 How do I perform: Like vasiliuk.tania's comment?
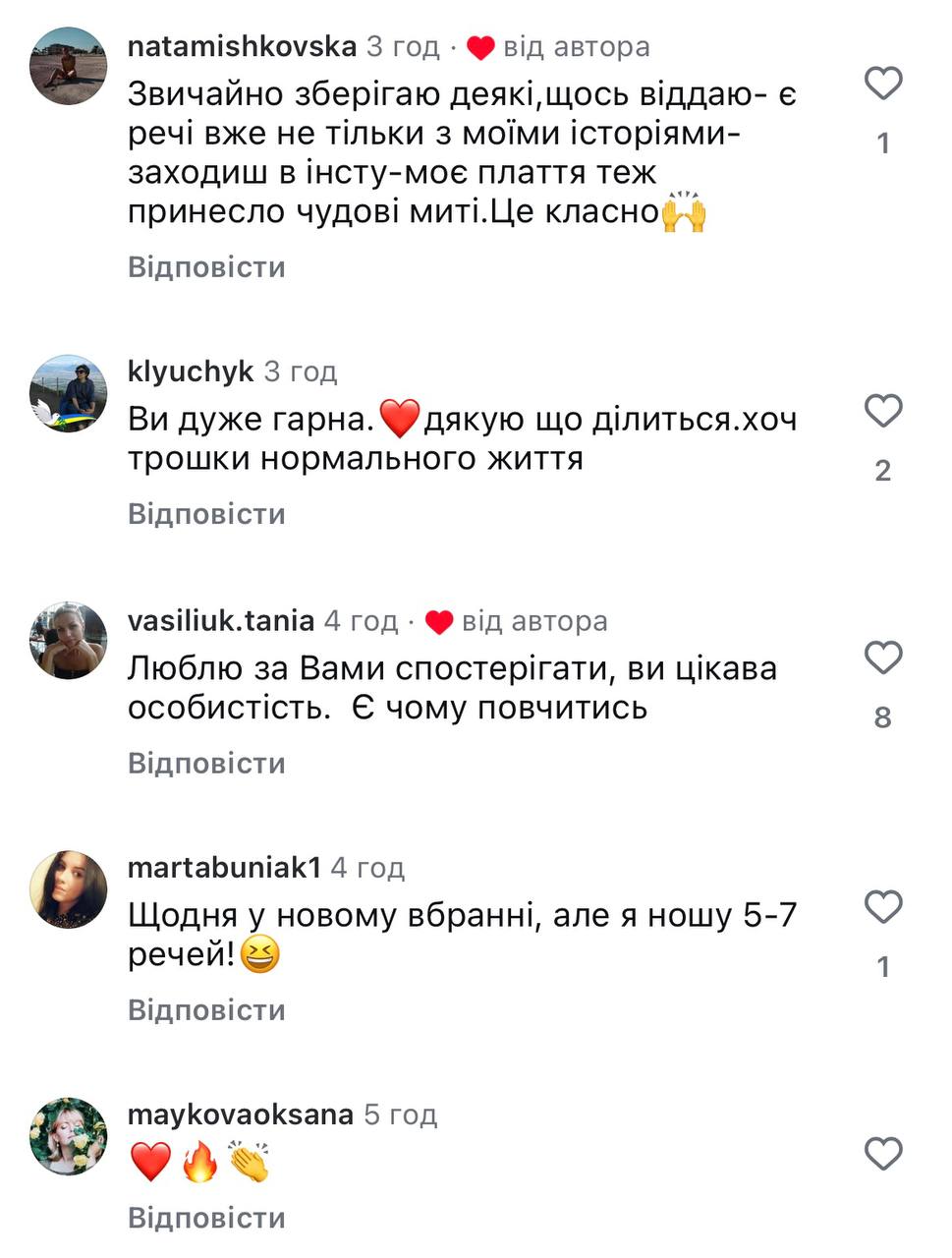[x=882, y=658]
